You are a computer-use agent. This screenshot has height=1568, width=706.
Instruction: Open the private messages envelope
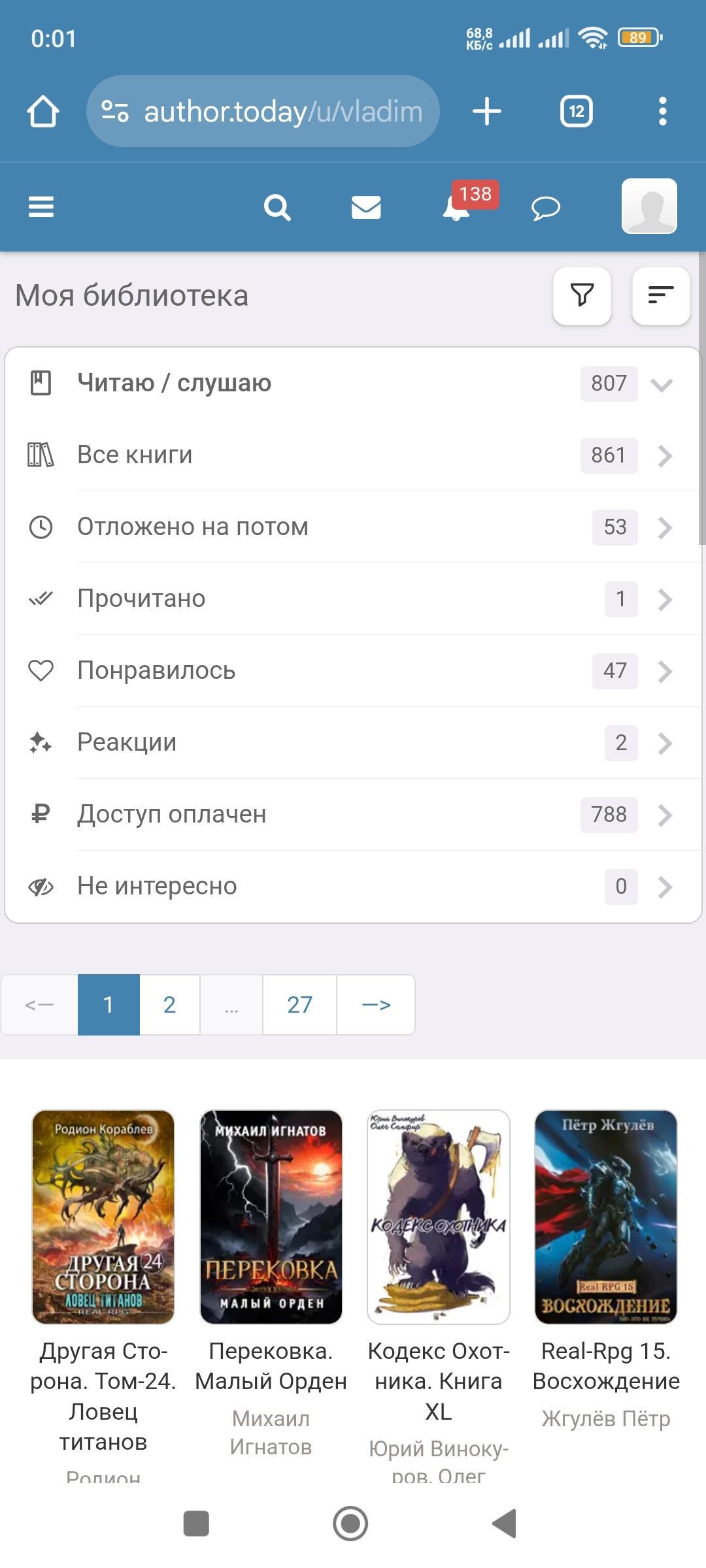point(366,208)
